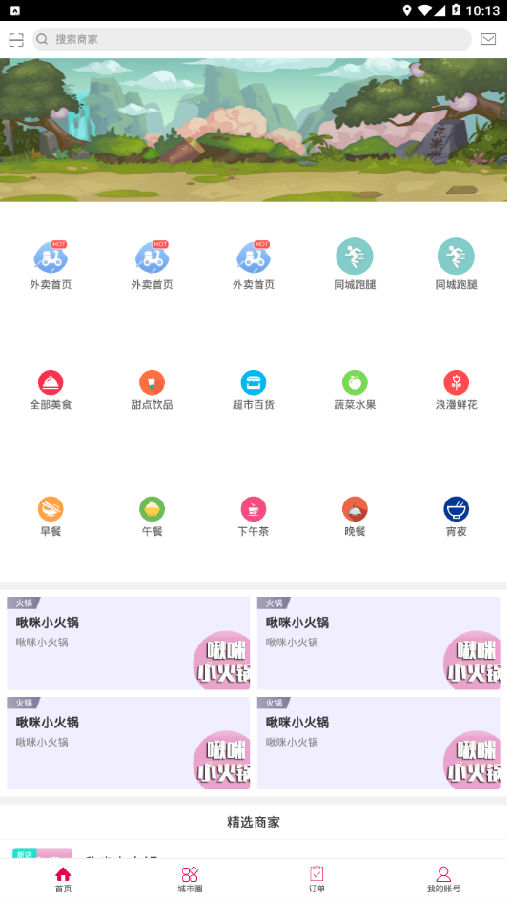The width and height of the screenshot is (507, 900).
Task: Select 宵夜 category
Action: (x=456, y=517)
